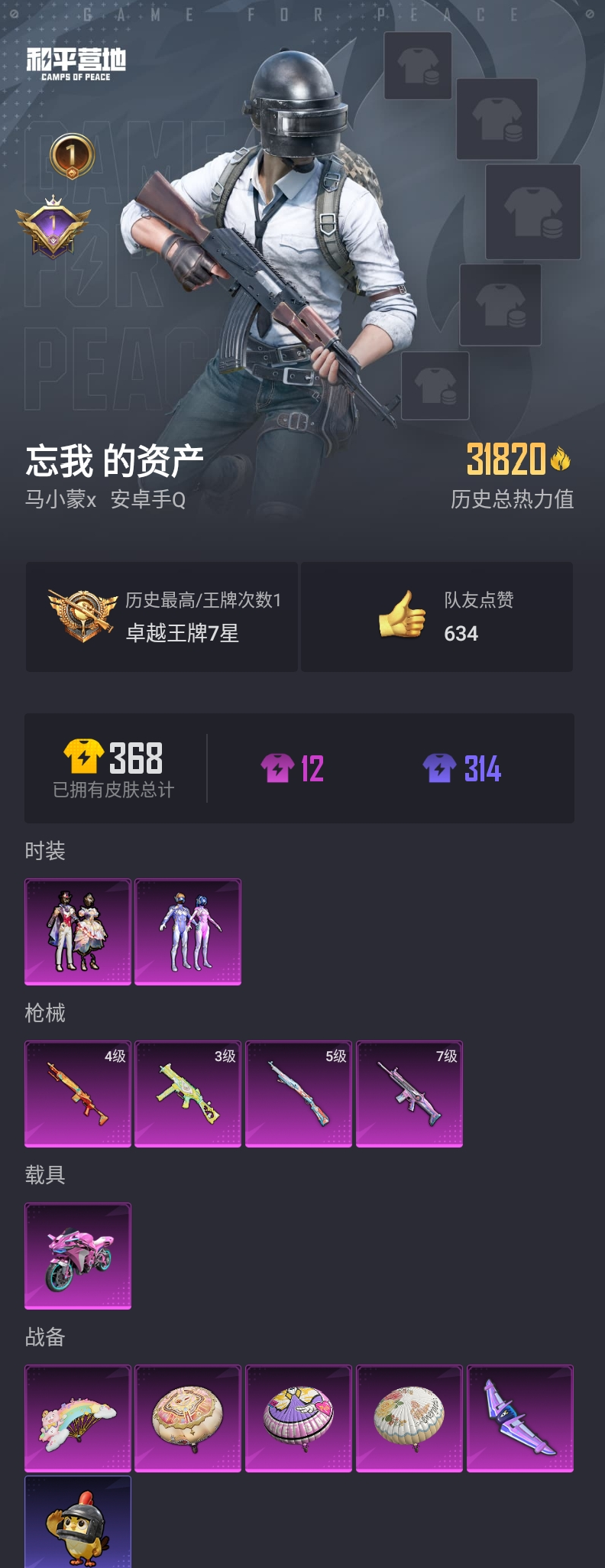View the pink couple outfit thumbnail
This screenshot has width=605, height=1568.
point(188,930)
